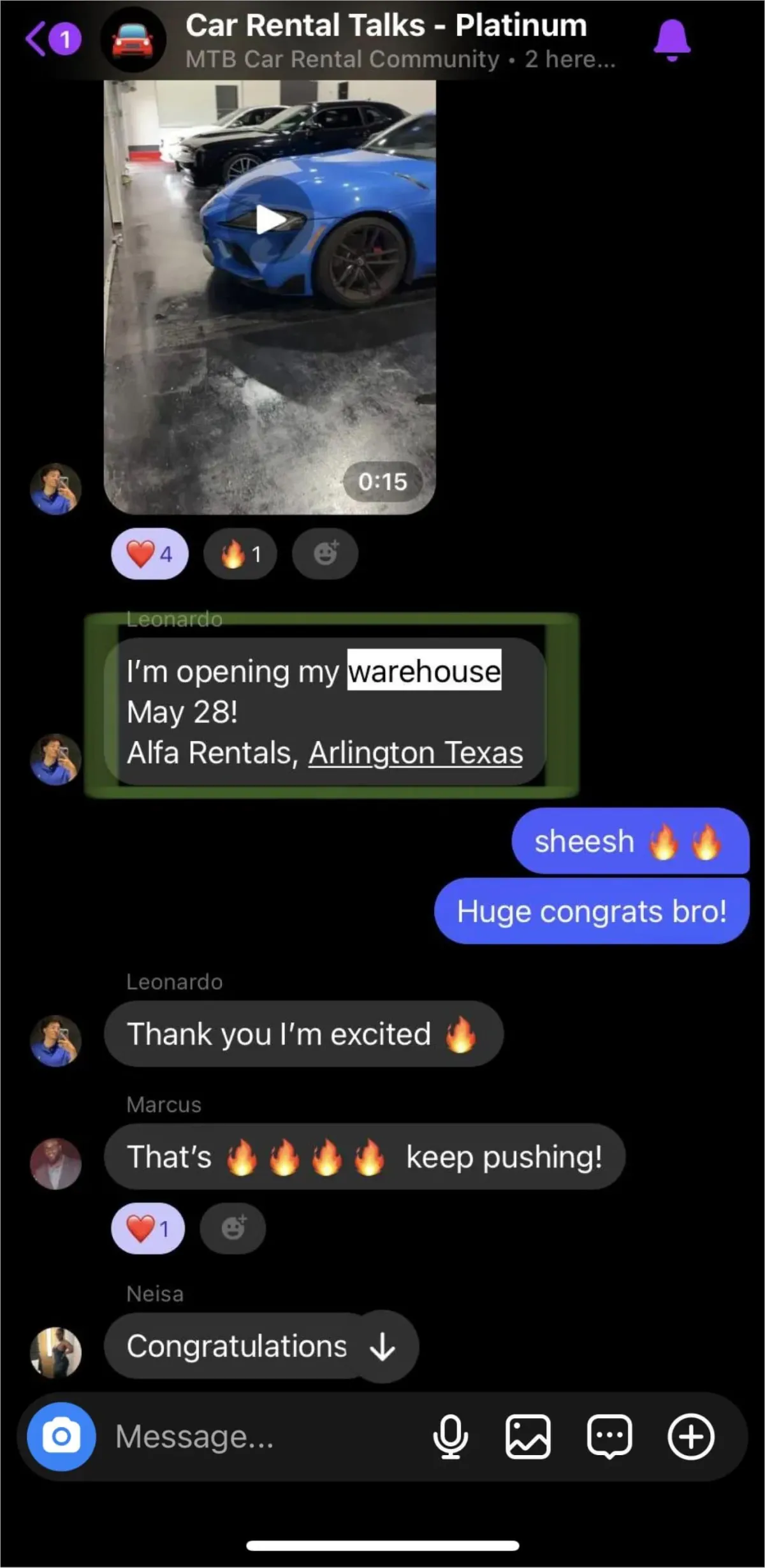Focus the Message text field

[x=255, y=1436]
